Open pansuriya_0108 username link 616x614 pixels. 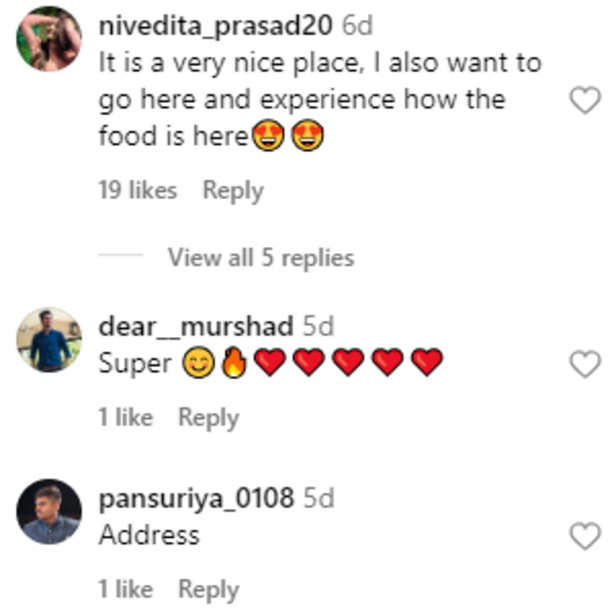(x=196, y=499)
